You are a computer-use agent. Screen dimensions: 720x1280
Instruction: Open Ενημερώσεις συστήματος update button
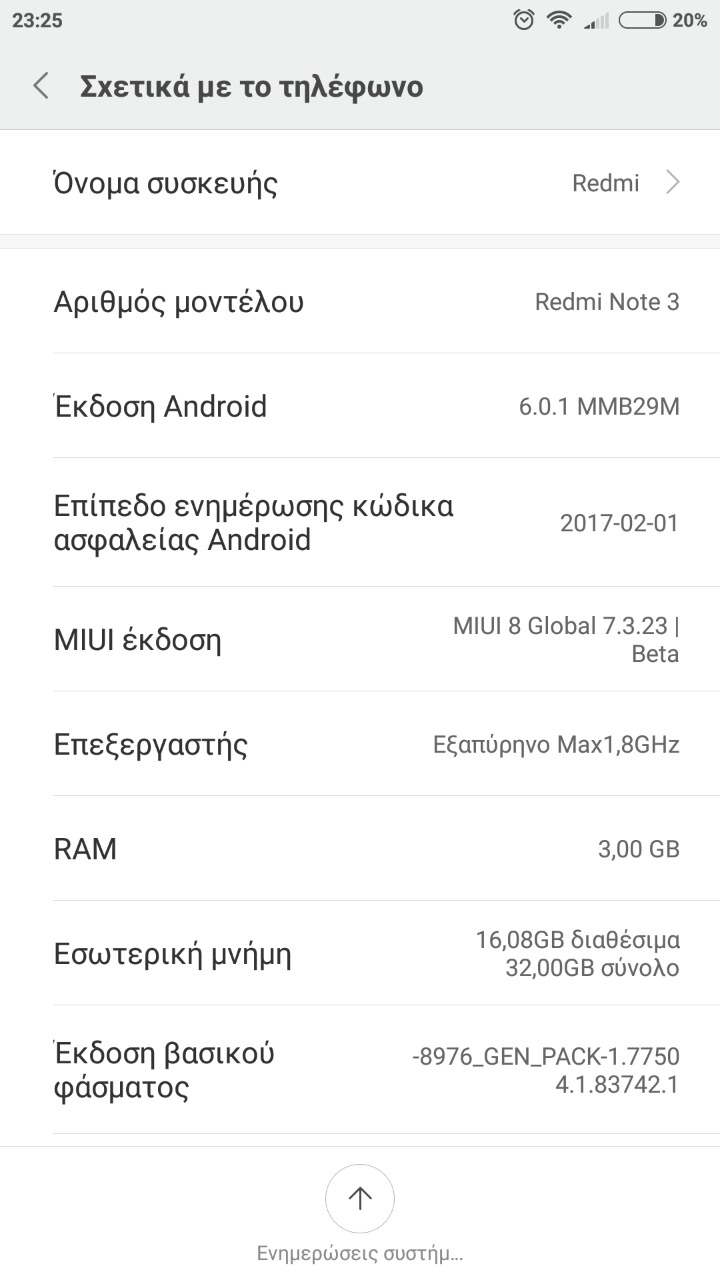click(360, 1198)
